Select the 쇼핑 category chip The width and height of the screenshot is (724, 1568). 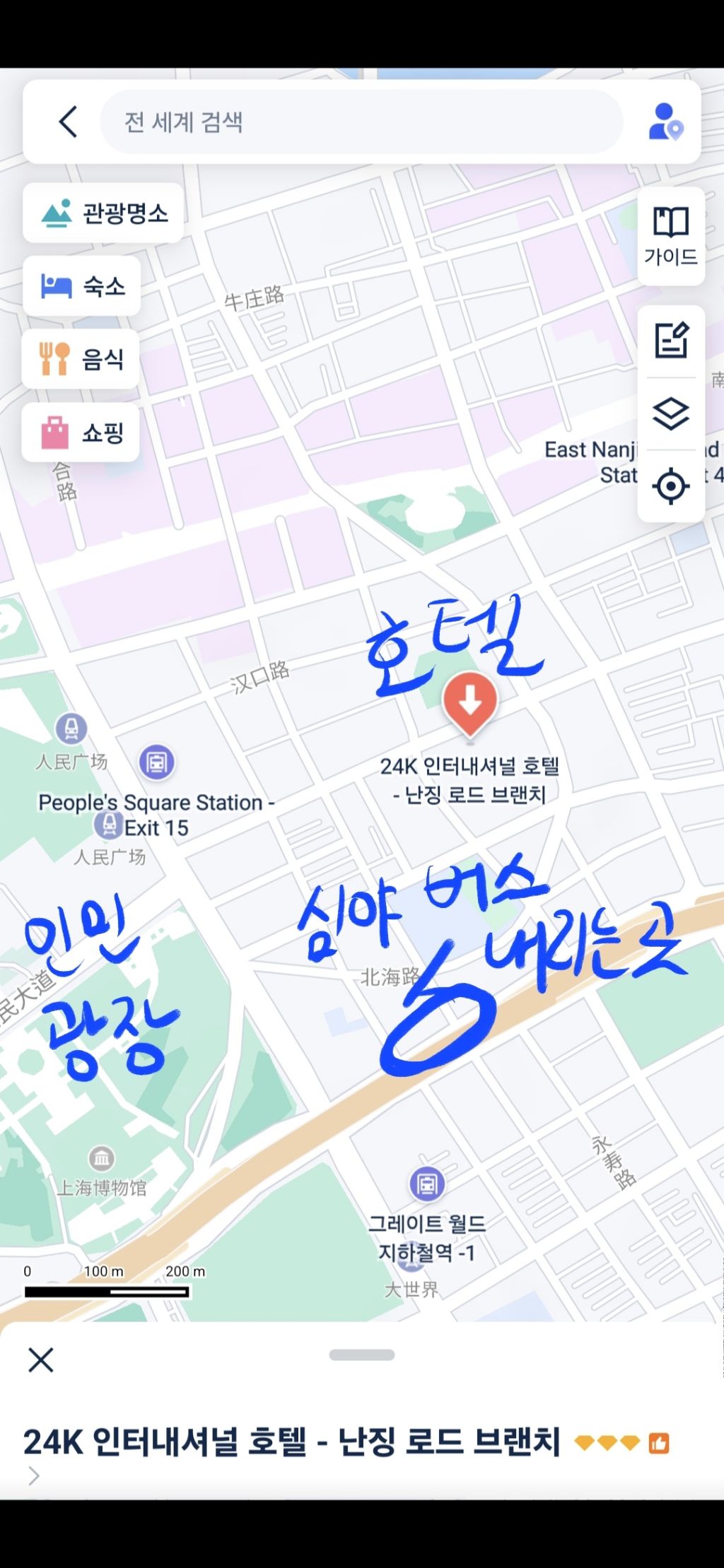(81, 432)
